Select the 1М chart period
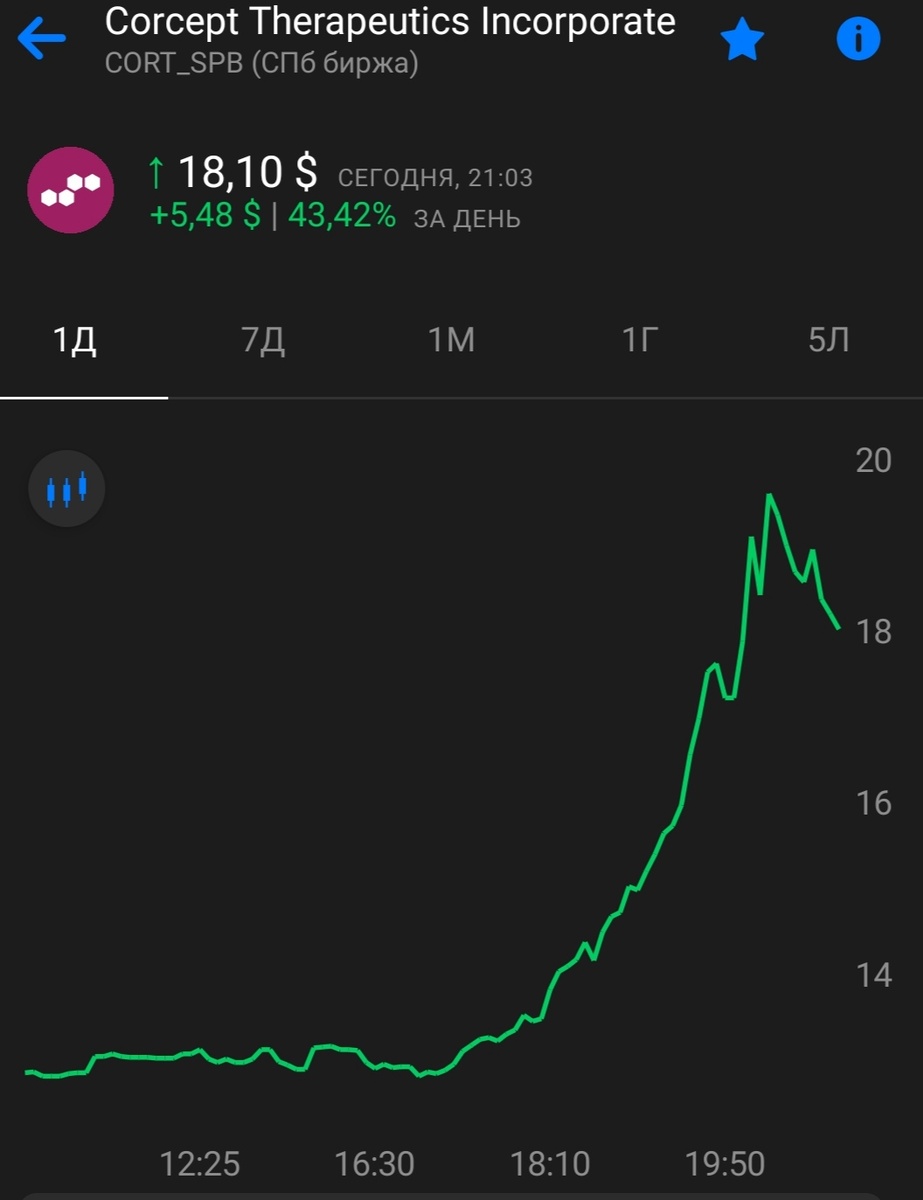 pos(450,340)
